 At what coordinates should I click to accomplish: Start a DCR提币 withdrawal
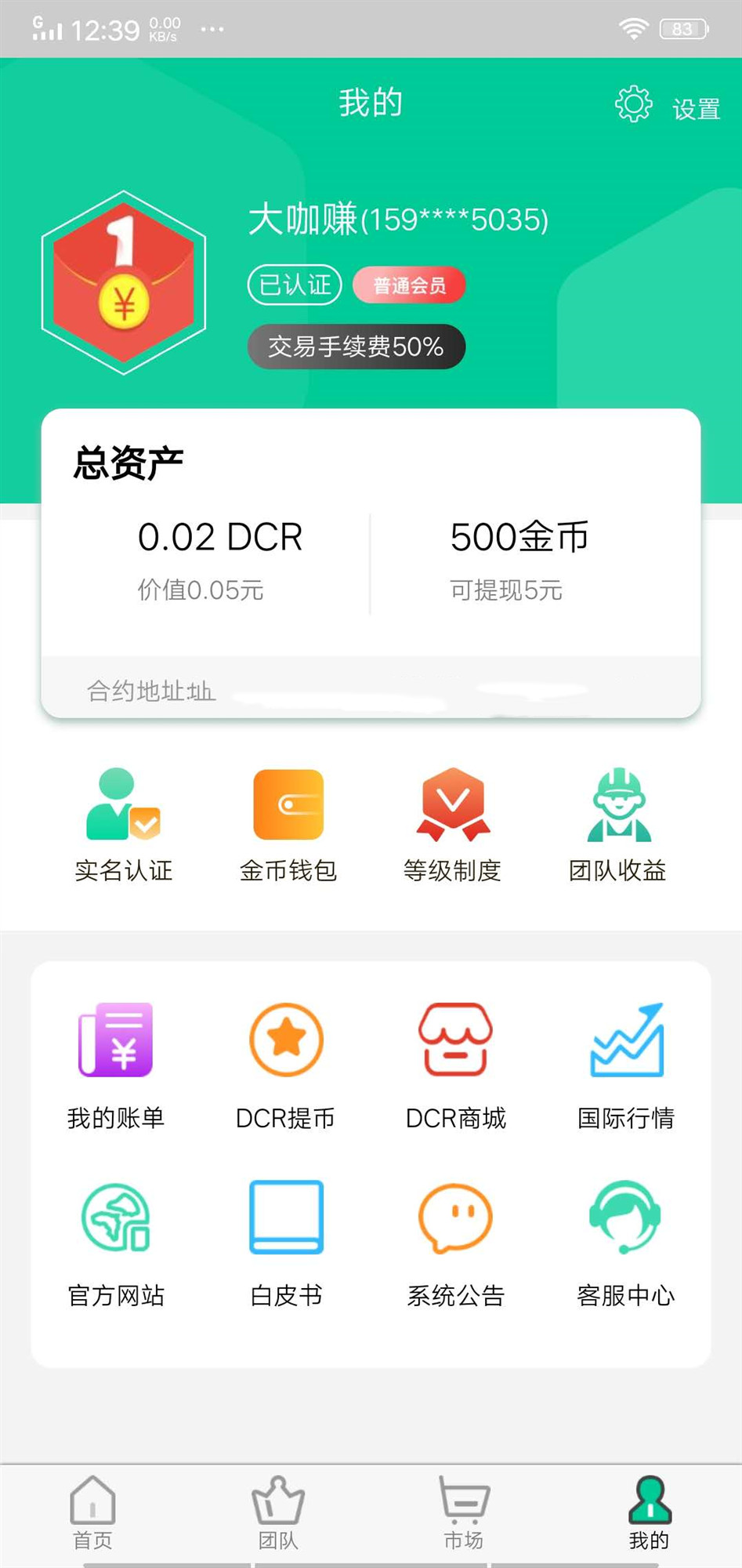point(285,1062)
